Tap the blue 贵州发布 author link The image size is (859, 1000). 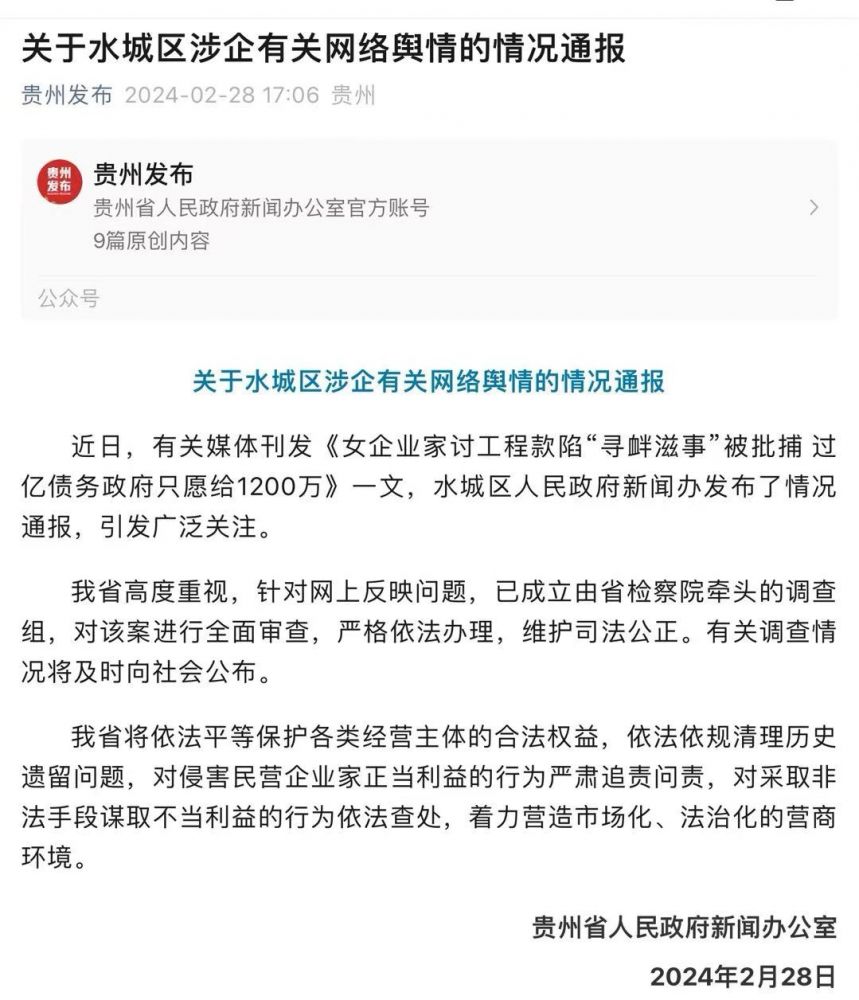coord(67,97)
